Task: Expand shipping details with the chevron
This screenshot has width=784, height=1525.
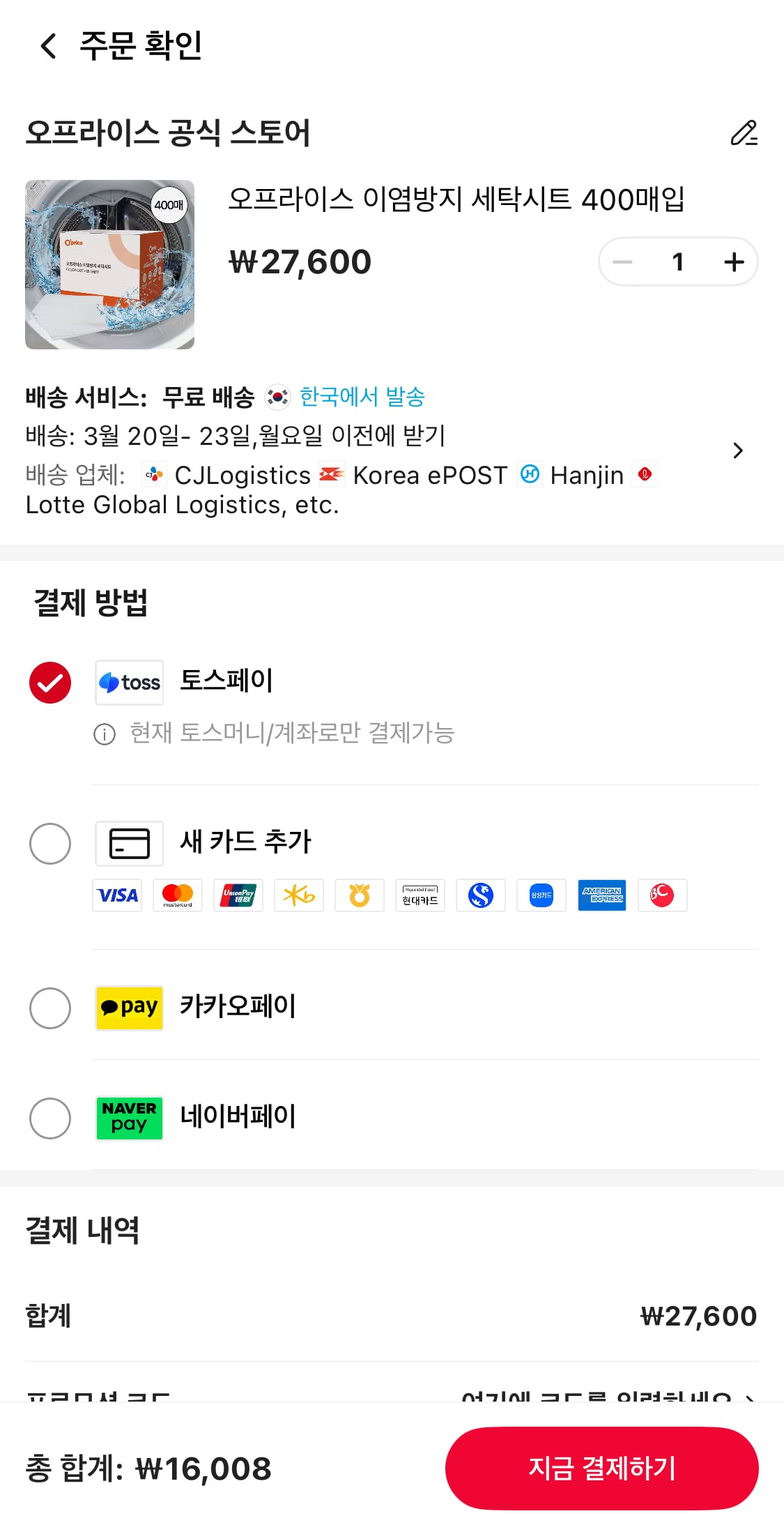Action: click(x=738, y=450)
